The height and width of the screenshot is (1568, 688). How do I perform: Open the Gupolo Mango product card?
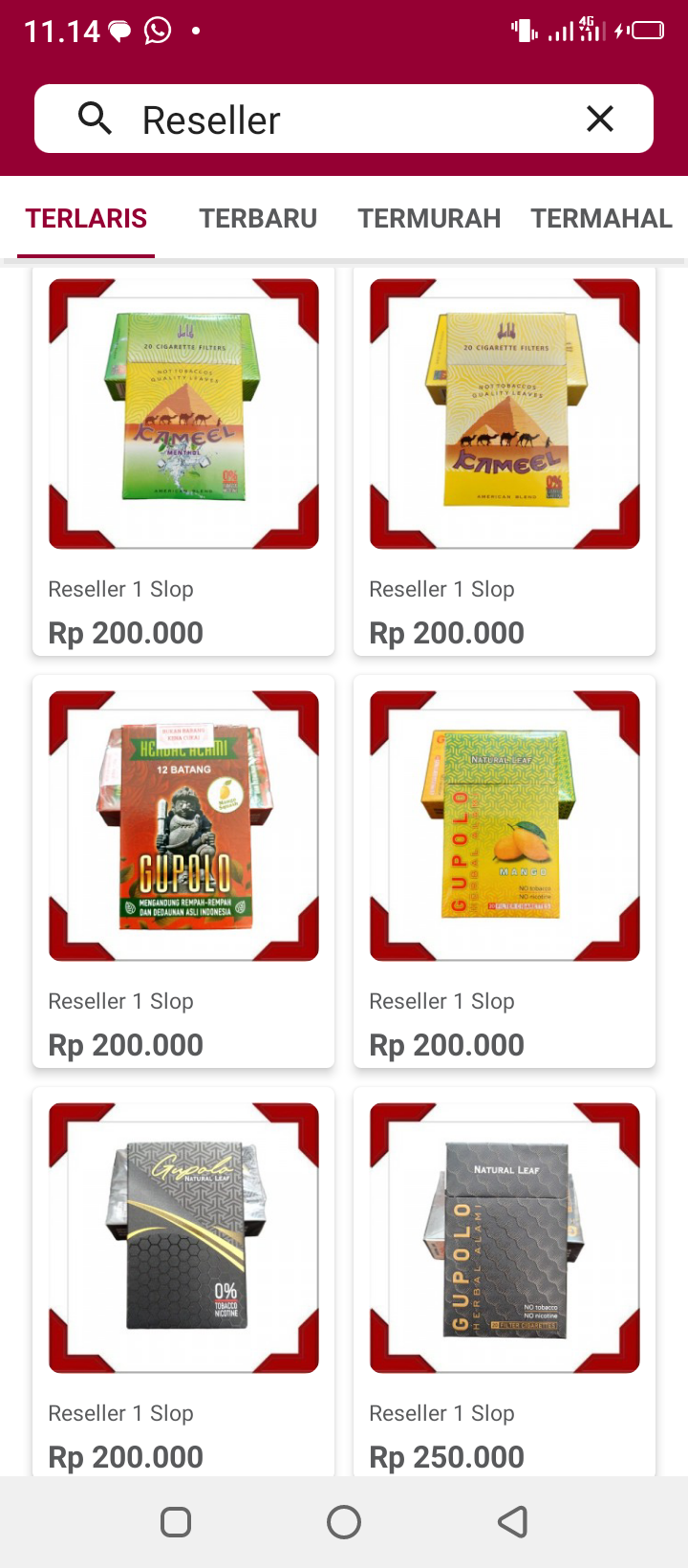[x=505, y=870]
